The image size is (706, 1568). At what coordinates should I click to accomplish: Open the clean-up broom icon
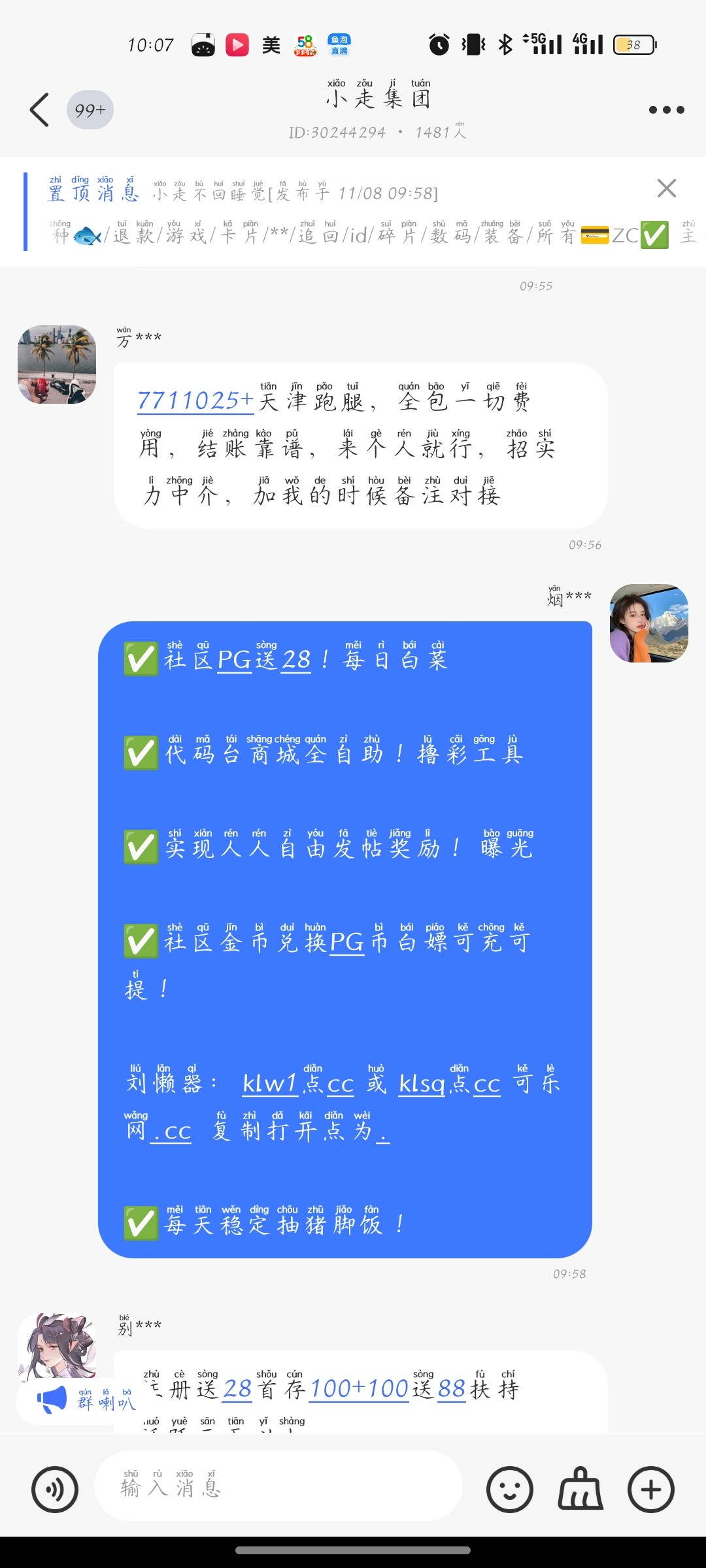pyautogui.click(x=580, y=1488)
